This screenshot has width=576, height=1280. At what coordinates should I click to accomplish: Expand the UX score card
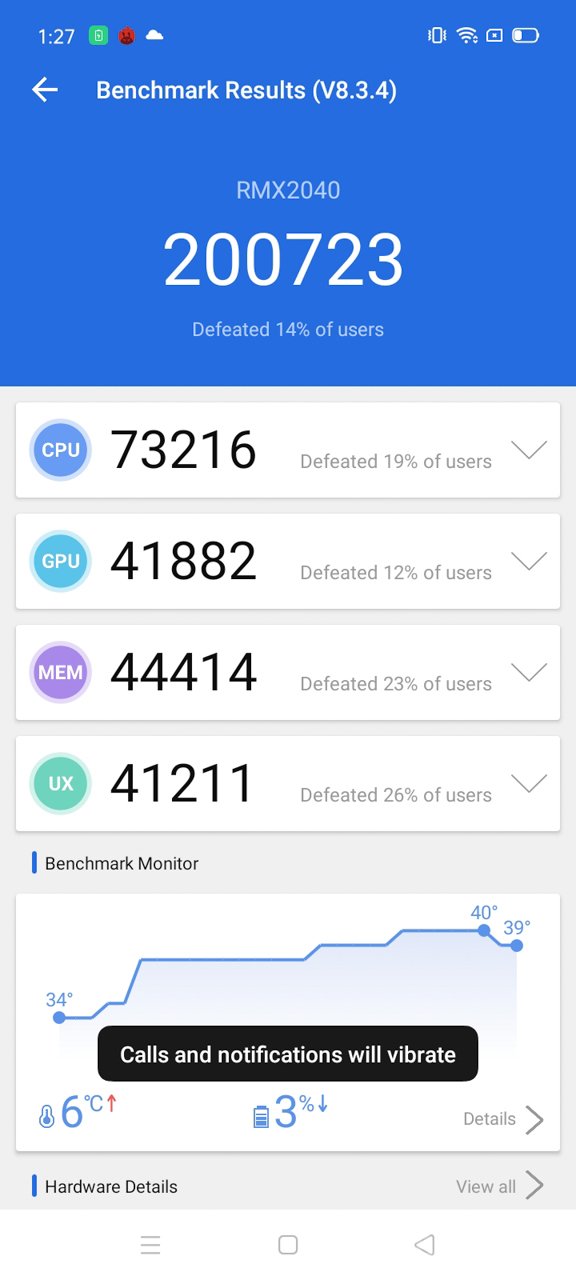[529, 783]
